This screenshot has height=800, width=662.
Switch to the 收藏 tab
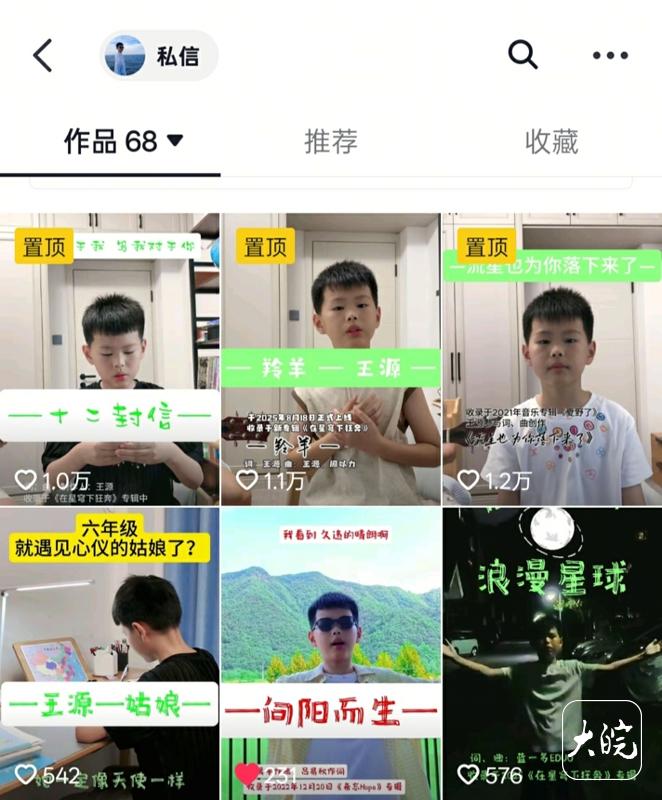click(x=552, y=142)
